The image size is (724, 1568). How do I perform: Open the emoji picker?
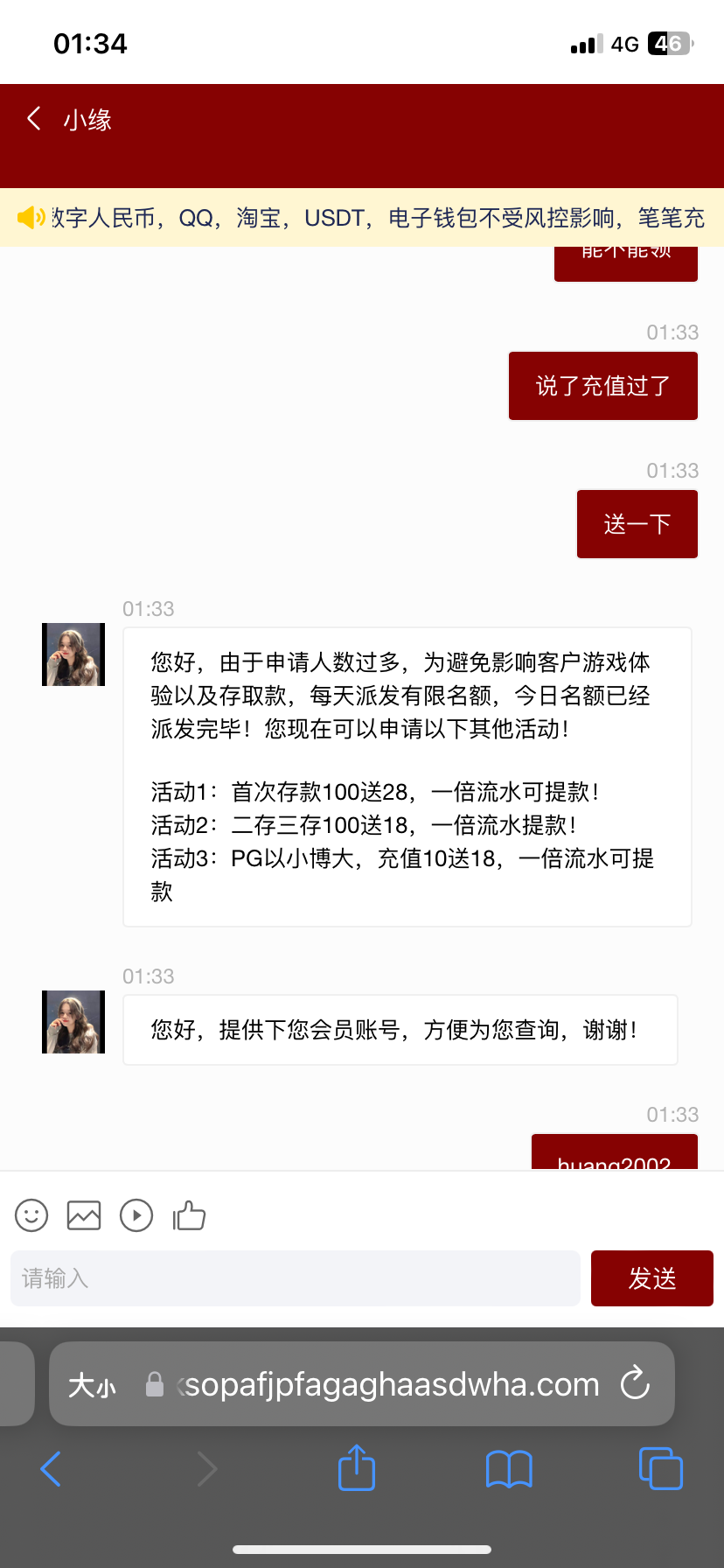tap(31, 1215)
